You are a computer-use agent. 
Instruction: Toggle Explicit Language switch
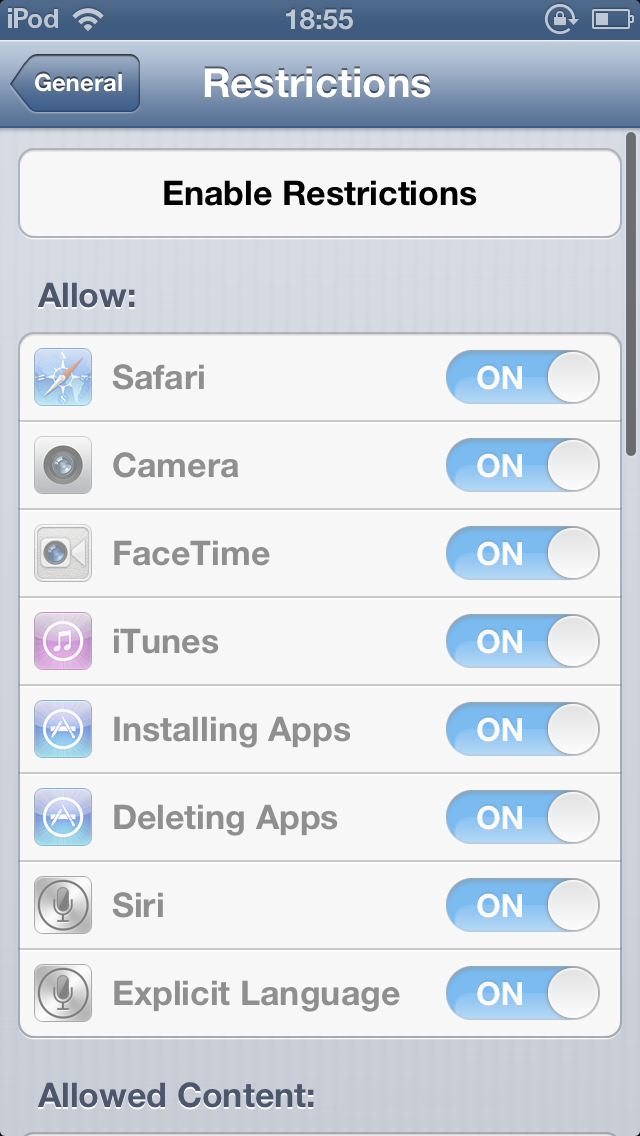pos(523,993)
